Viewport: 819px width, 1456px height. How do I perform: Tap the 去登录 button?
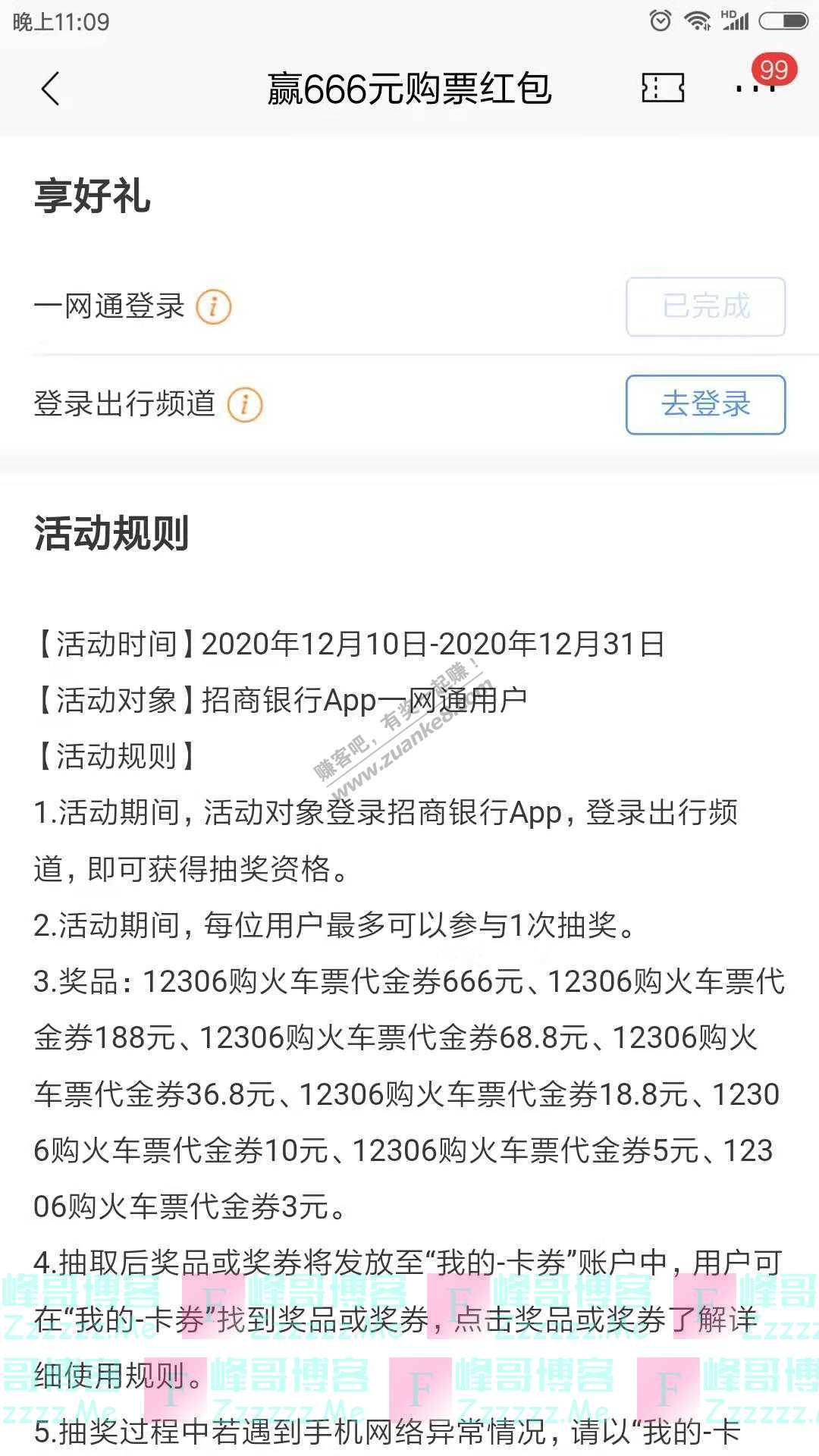pyautogui.click(x=705, y=404)
